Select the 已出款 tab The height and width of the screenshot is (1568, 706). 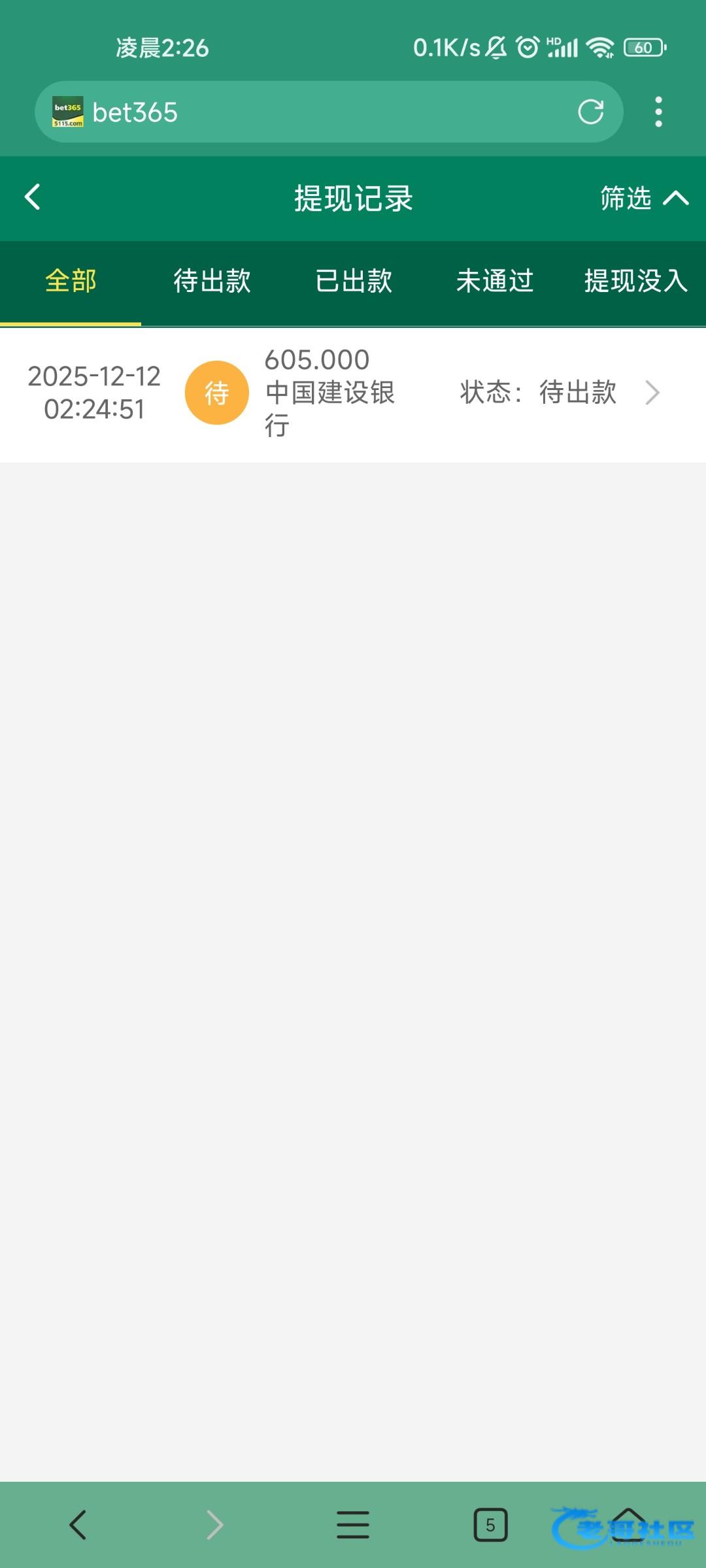(x=354, y=281)
